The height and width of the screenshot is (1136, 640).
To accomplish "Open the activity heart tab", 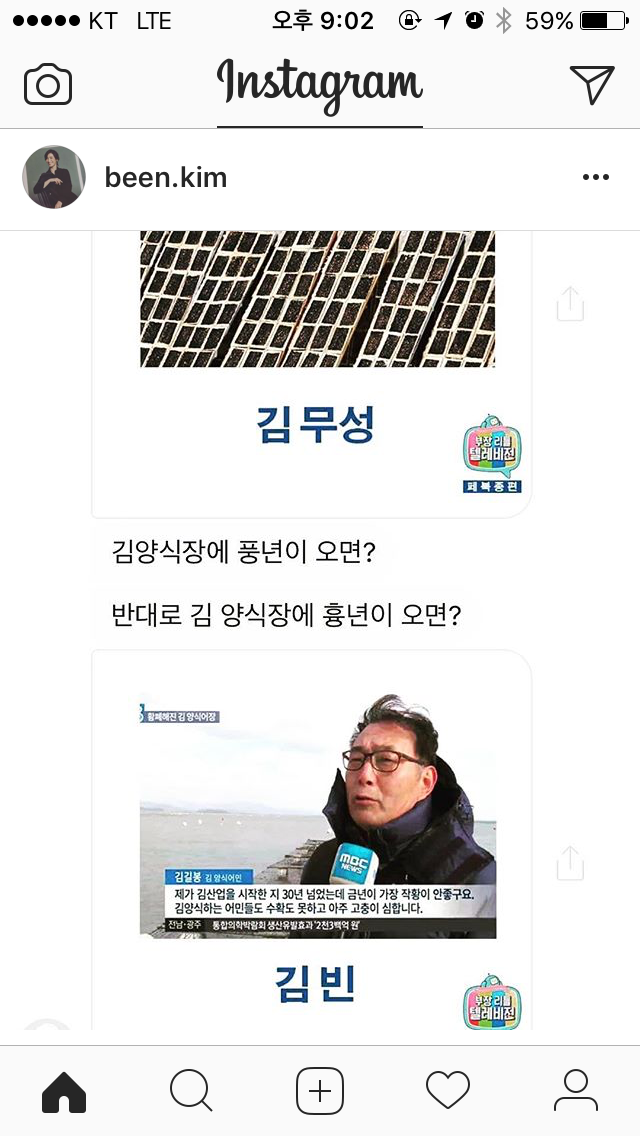I will [x=448, y=1090].
